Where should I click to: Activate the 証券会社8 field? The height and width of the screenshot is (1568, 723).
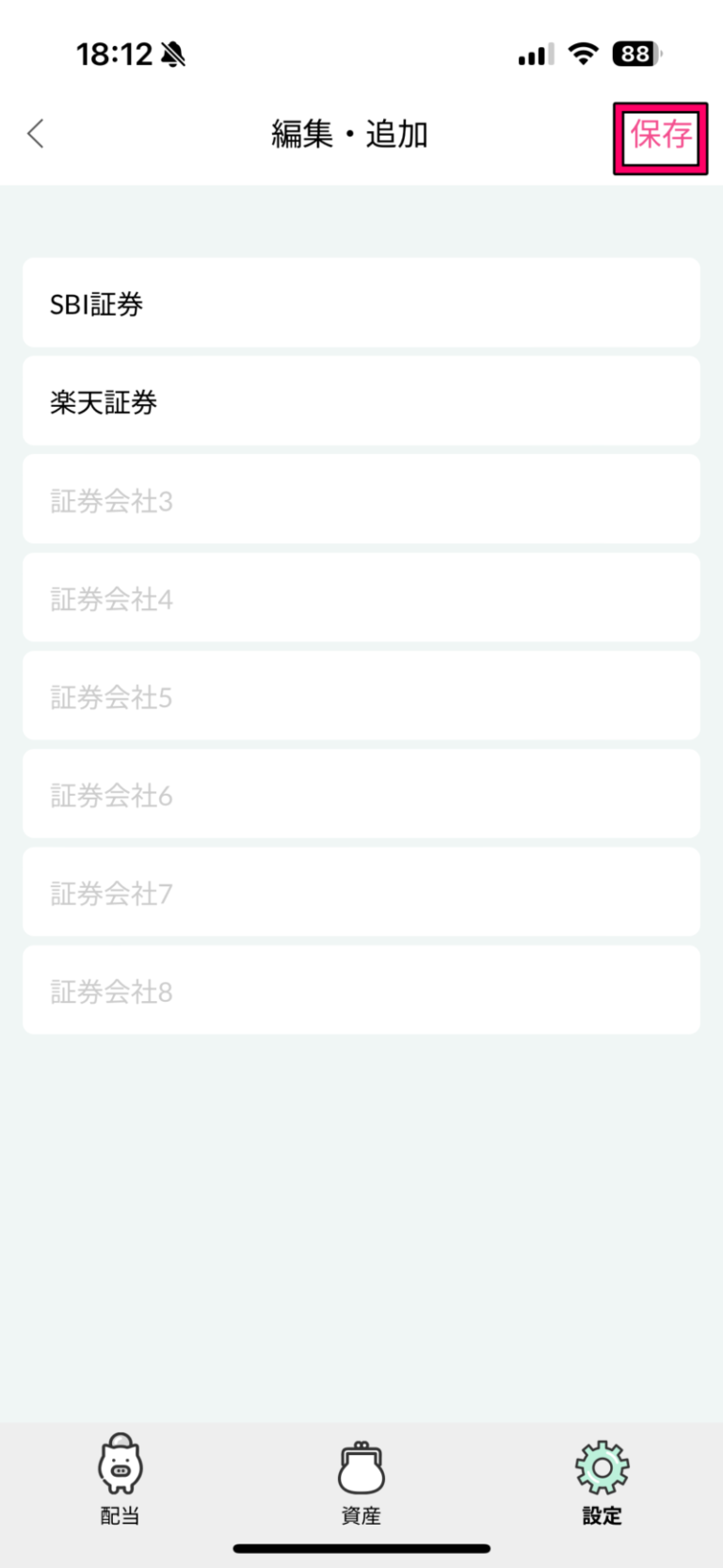coord(361,991)
